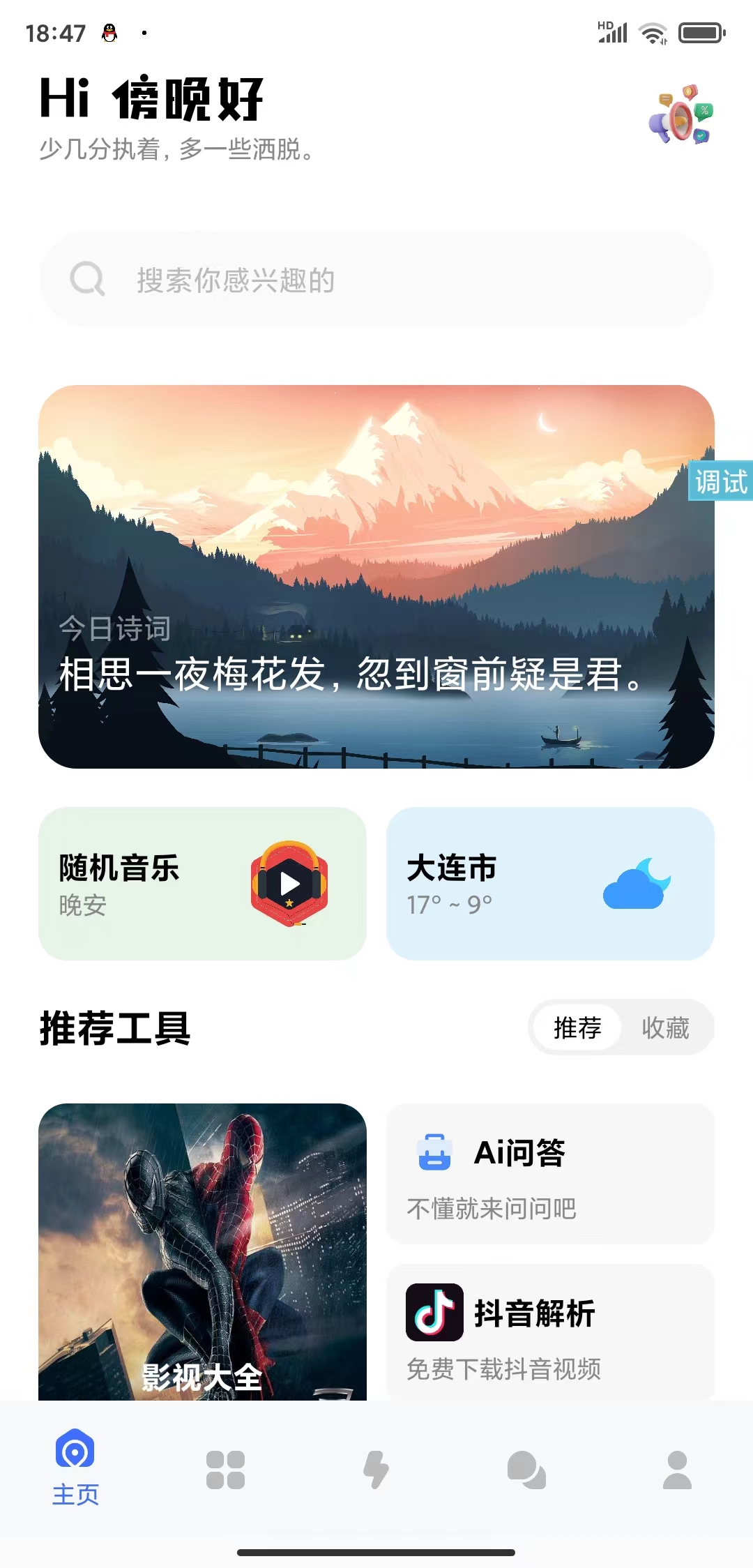Open 大连市 weather card
Image resolution: width=753 pixels, height=1568 pixels.
(550, 884)
